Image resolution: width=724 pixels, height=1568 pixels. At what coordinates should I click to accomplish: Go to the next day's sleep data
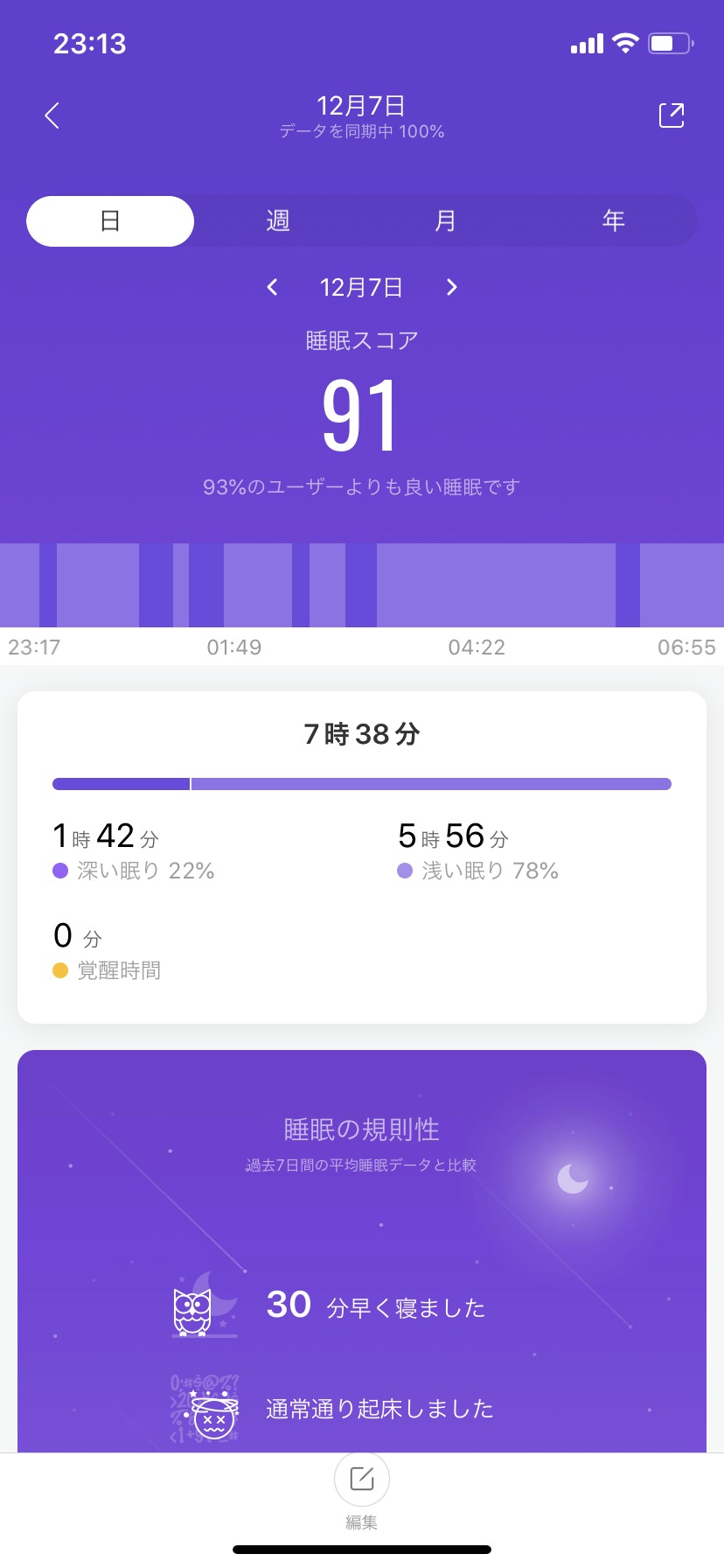451,287
